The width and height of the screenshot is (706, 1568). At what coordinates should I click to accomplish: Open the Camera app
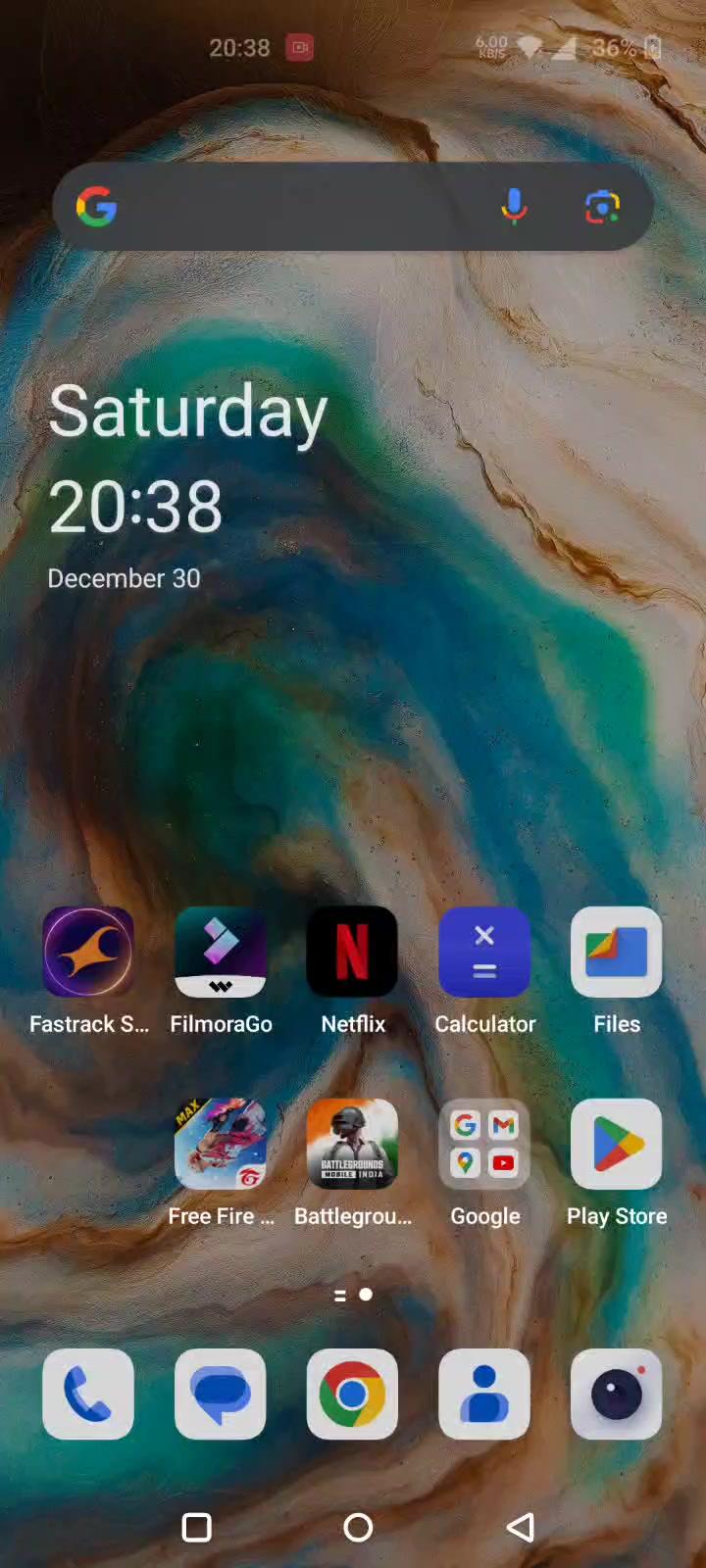pos(617,1394)
